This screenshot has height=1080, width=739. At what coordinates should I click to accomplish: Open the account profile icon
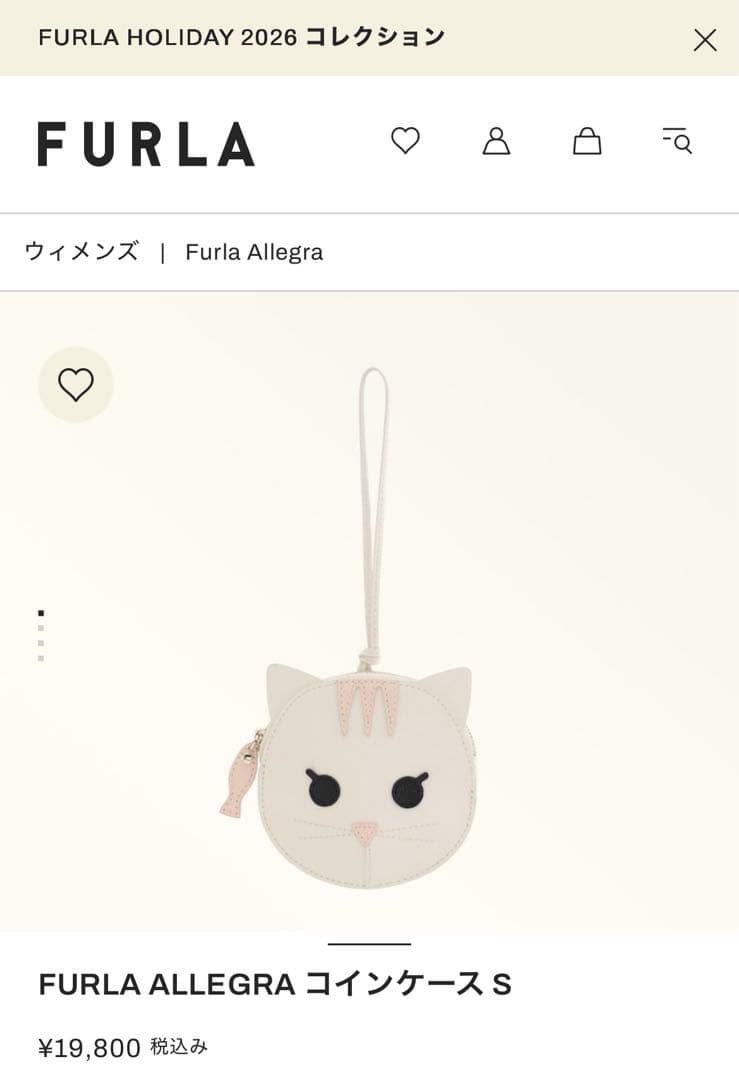tap(496, 141)
